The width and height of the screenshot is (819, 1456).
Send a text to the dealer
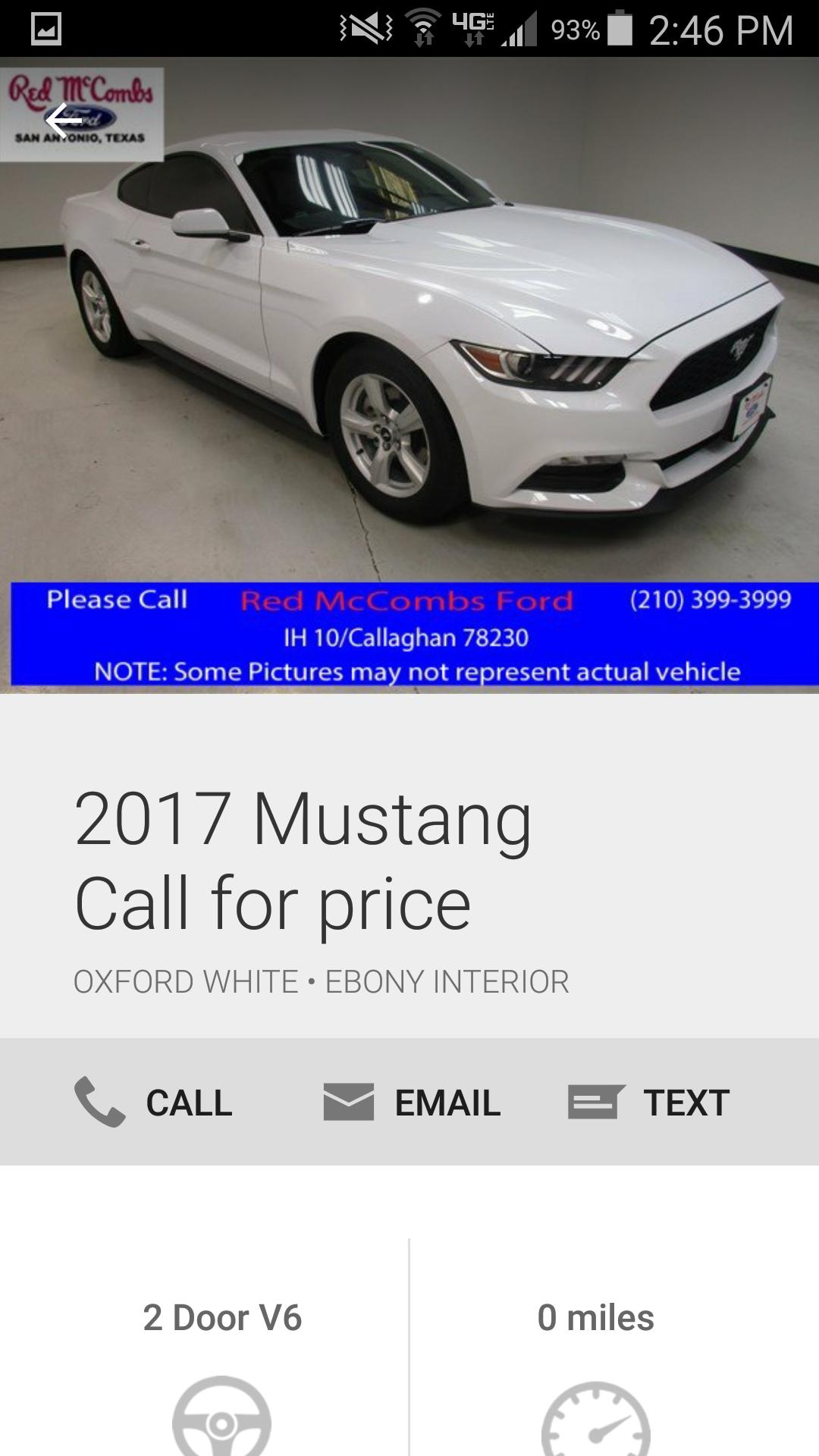point(649,1102)
